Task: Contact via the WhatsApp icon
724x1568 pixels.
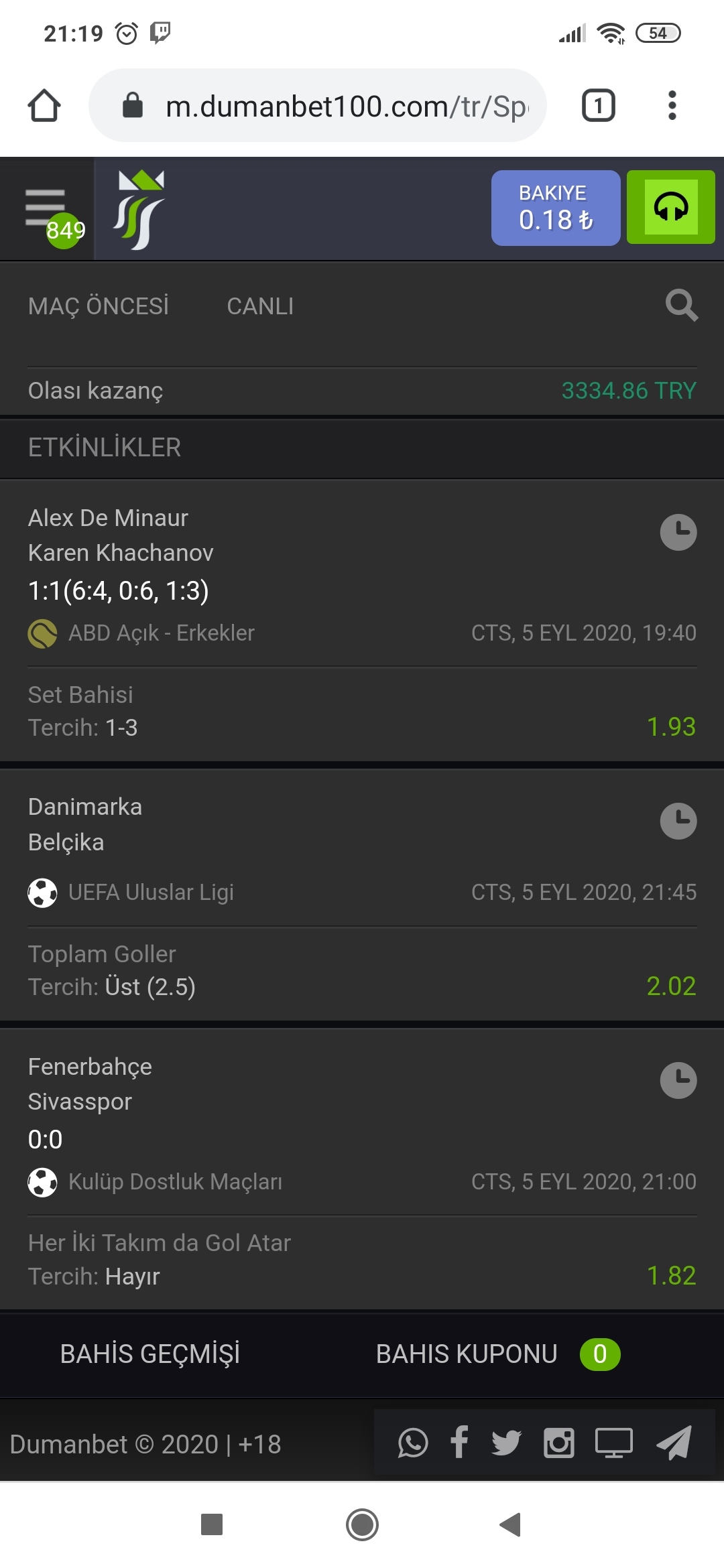Action: pyautogui.click(x=413, y=1443)
